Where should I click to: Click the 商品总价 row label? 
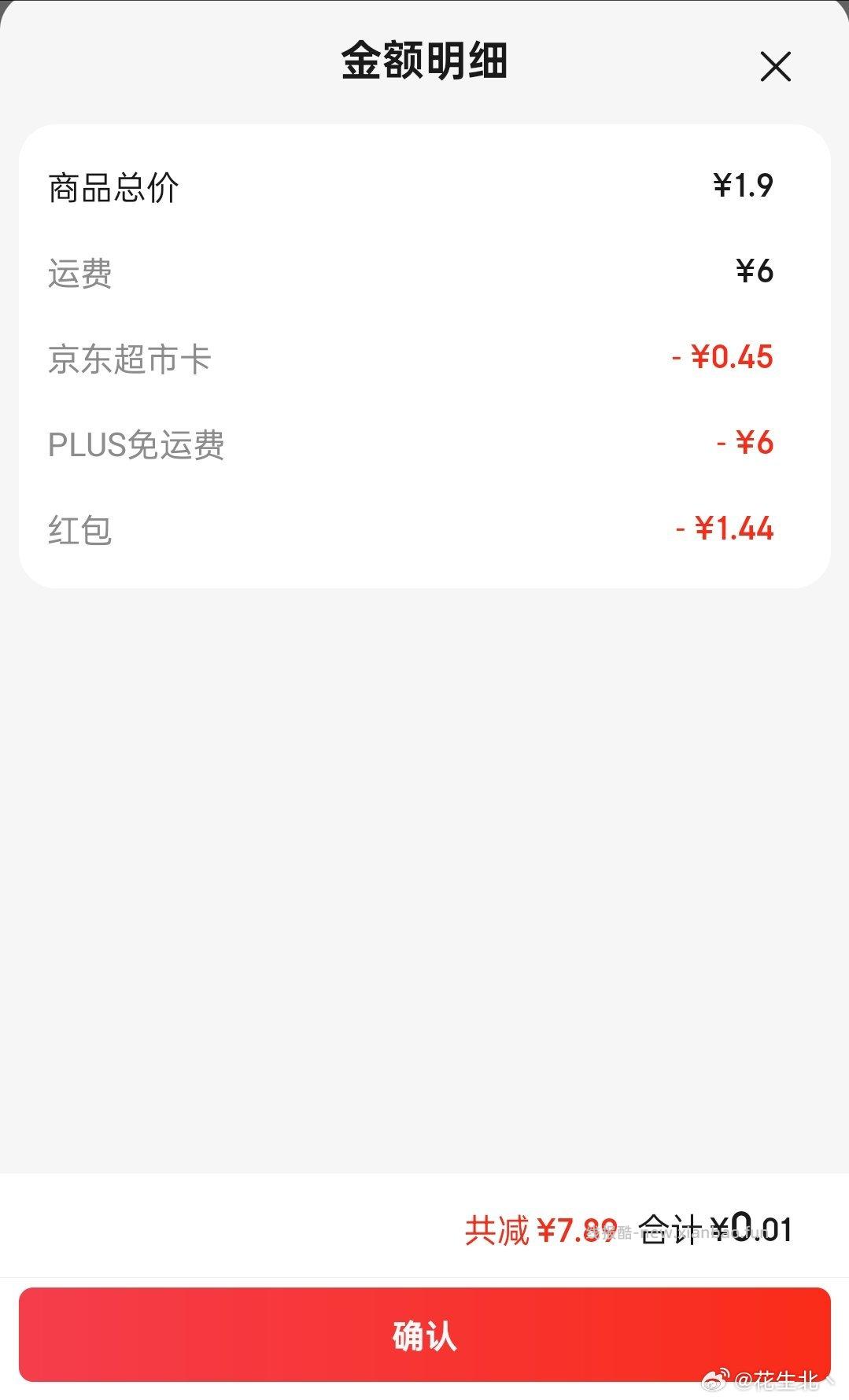pyautogui.click(x=114, y=185)
